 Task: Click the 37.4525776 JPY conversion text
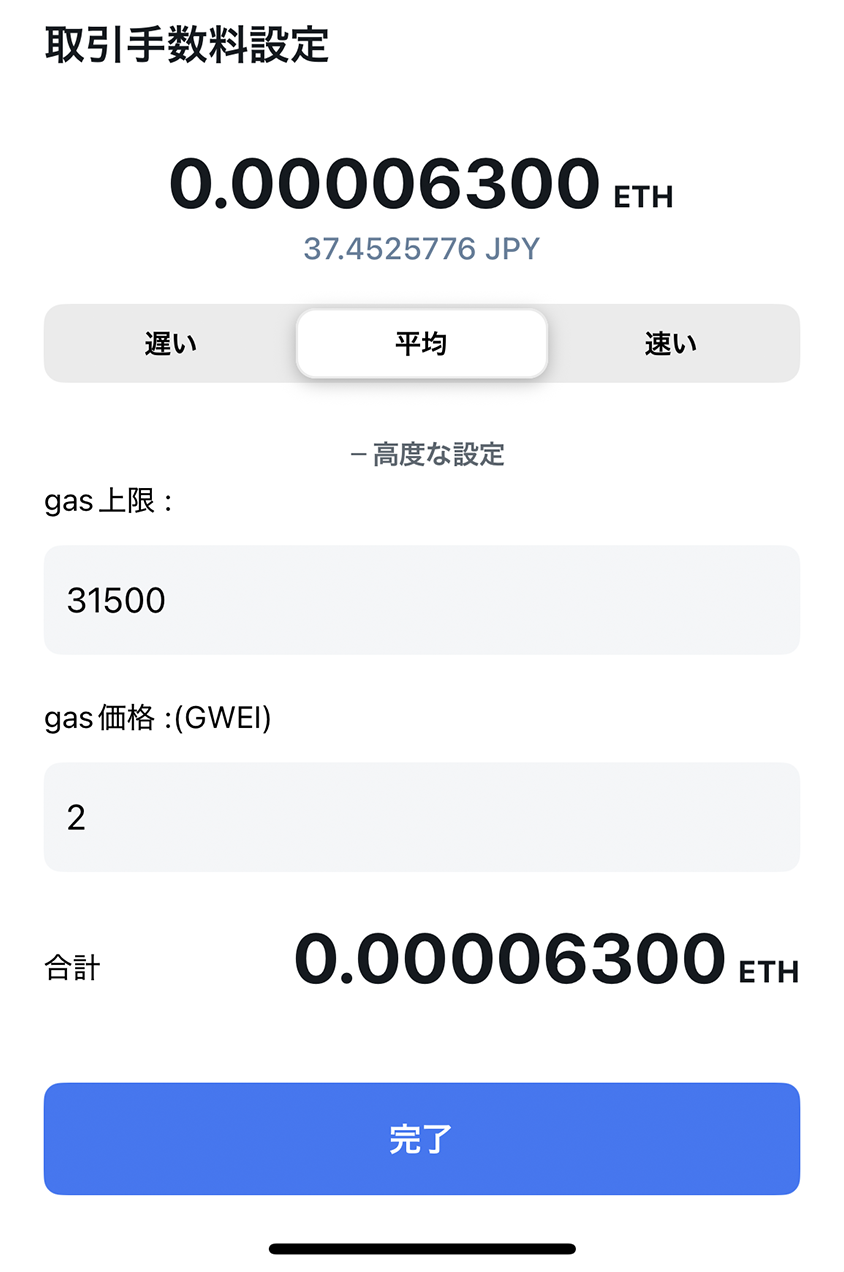coord(421,247)
